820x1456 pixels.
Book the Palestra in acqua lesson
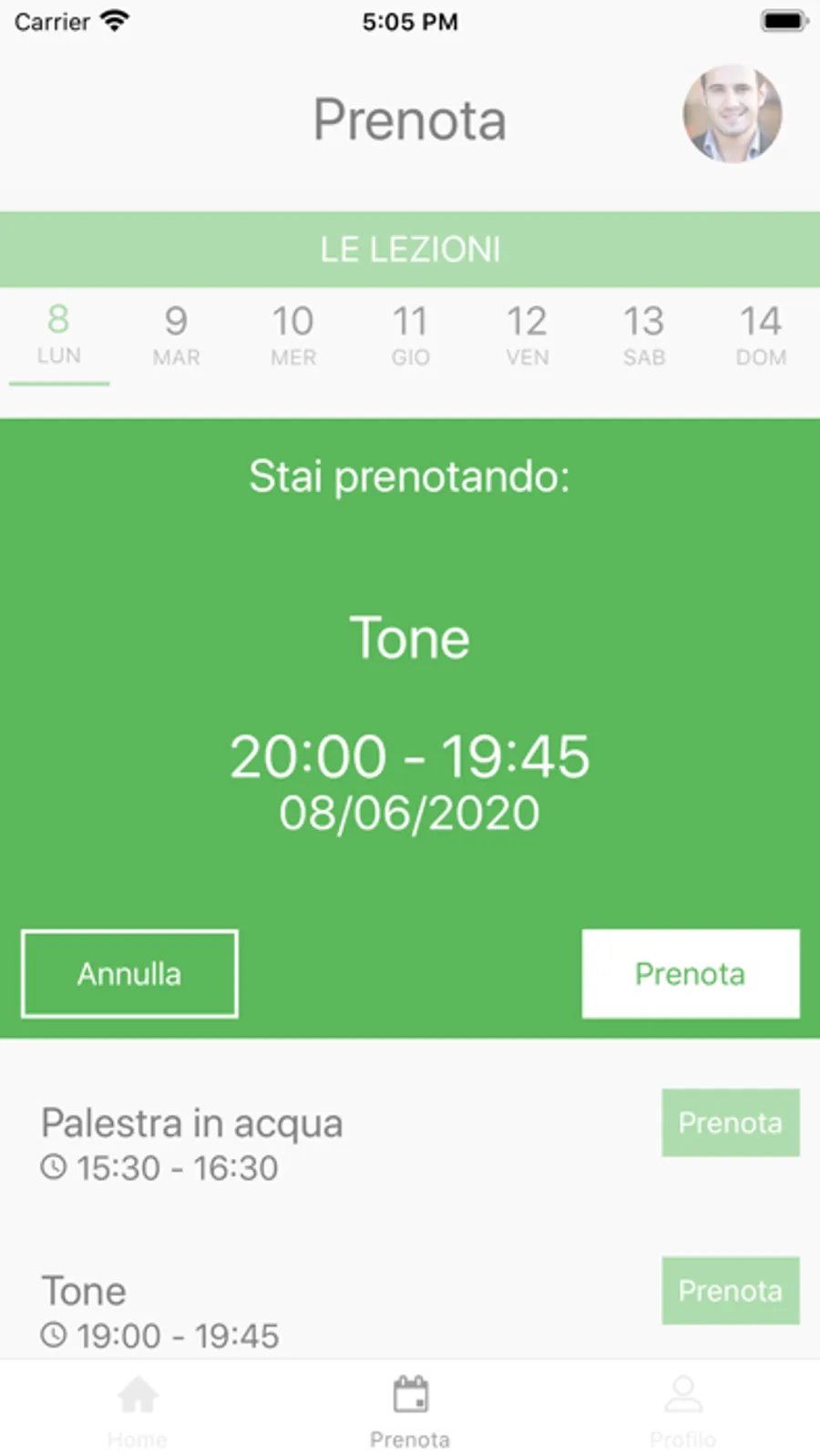pos(730,1123)
